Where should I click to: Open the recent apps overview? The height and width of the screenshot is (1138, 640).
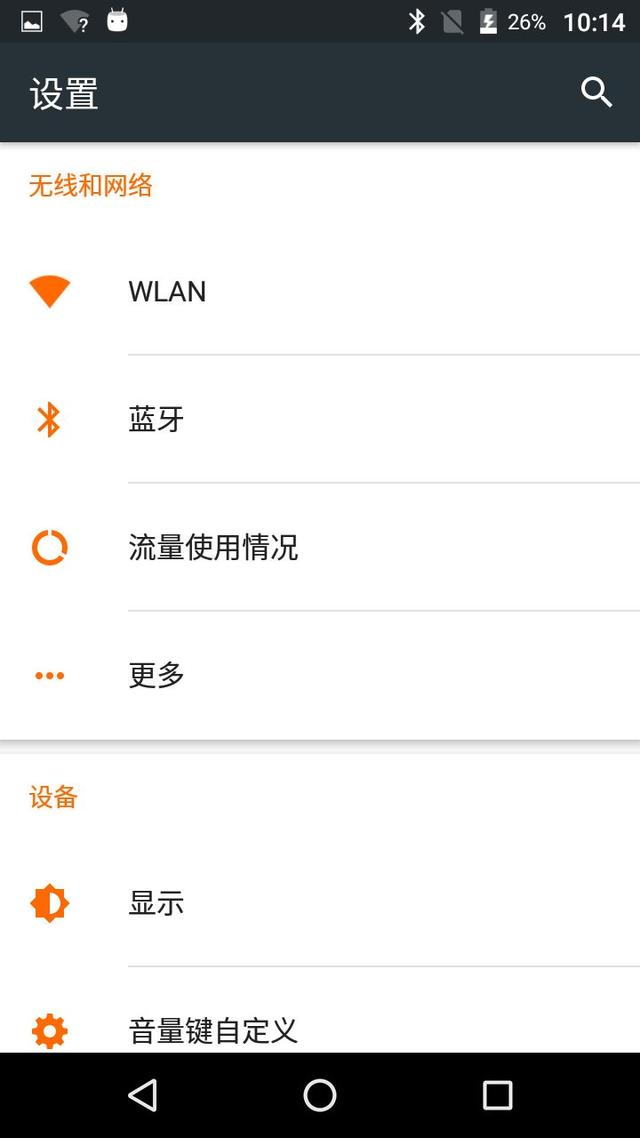click(498, 1094)
